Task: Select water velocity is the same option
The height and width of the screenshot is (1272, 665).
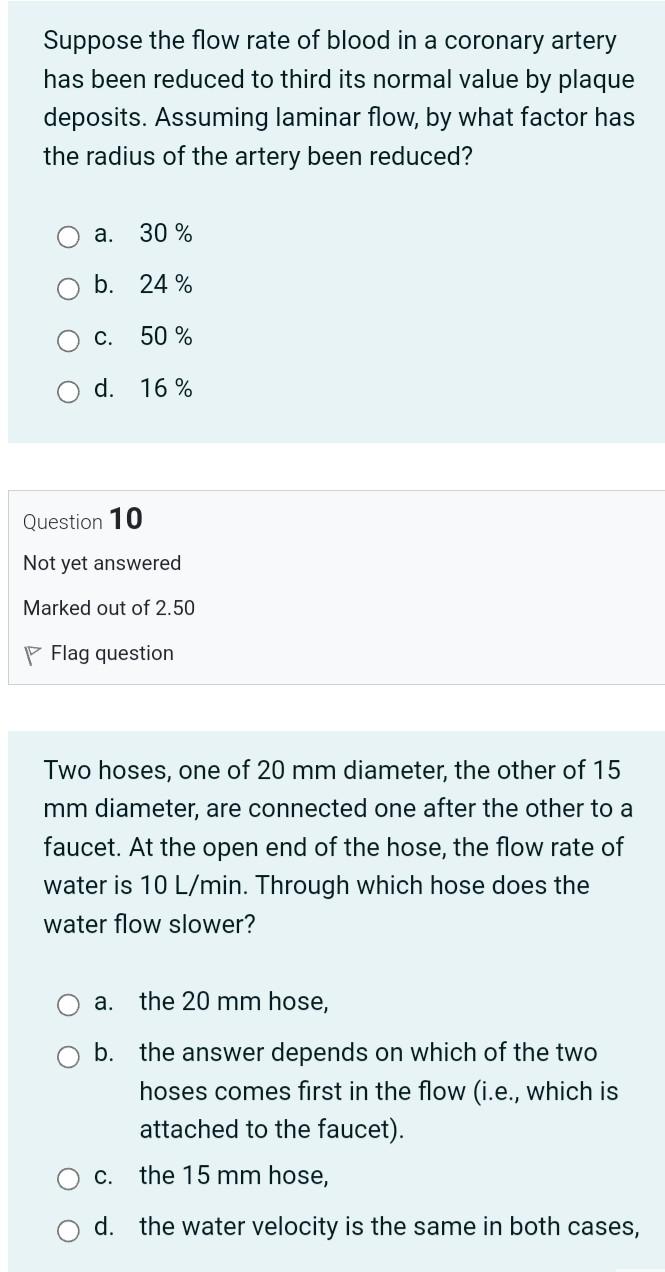Action: [x=68, y=1229]
